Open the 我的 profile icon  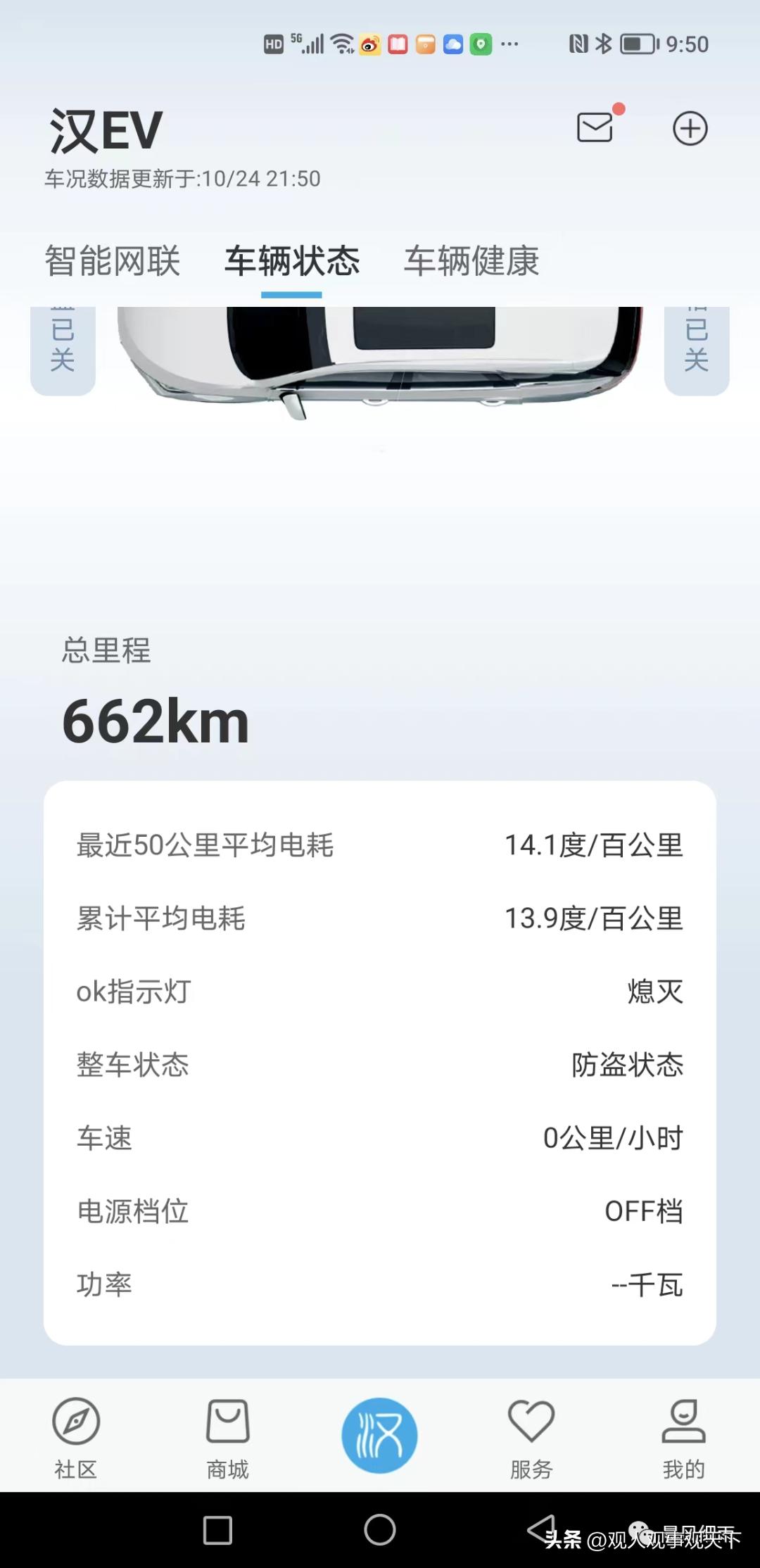[x=684, y=1436]
